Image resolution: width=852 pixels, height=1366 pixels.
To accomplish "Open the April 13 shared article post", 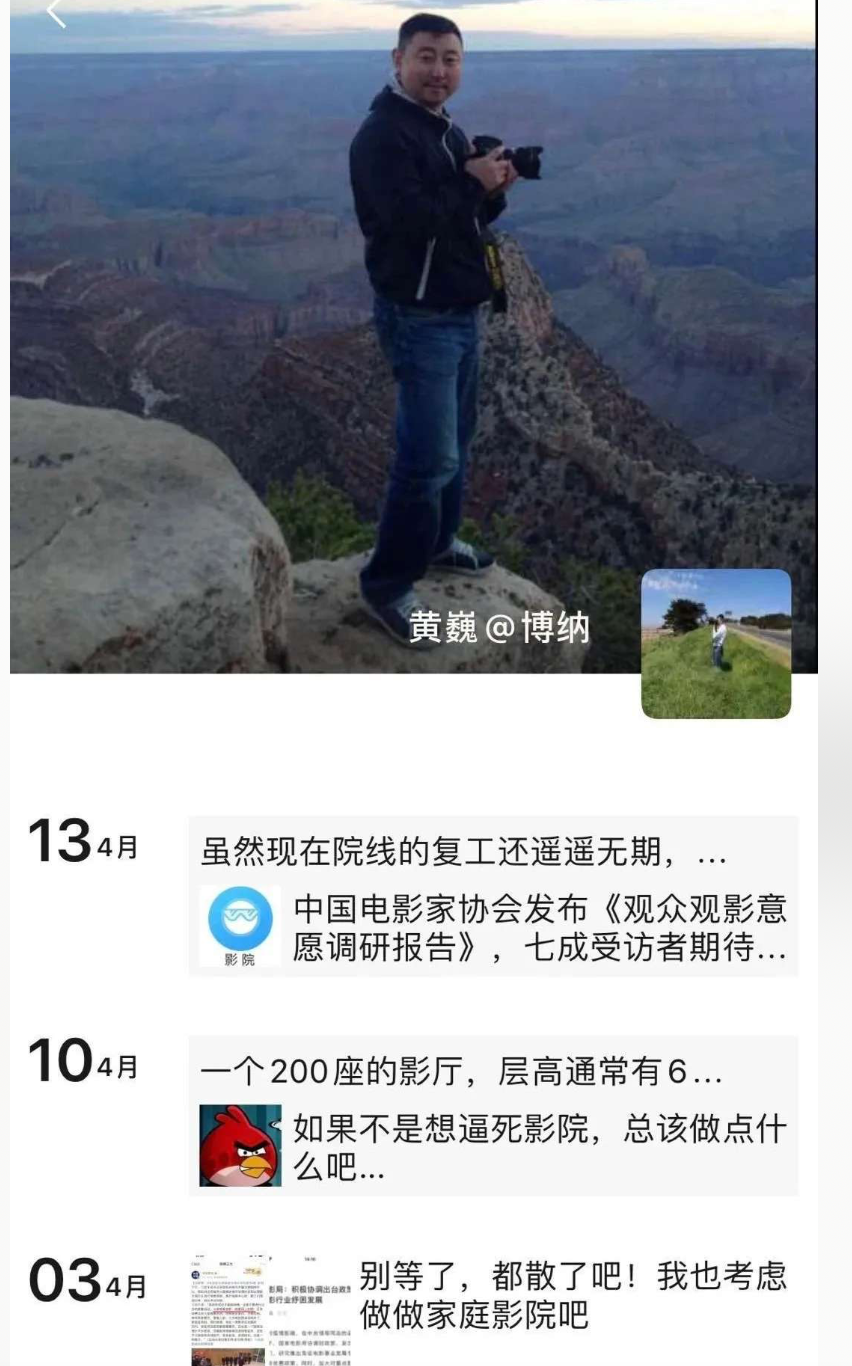I will pyautogui.click(x=493, y=896).
